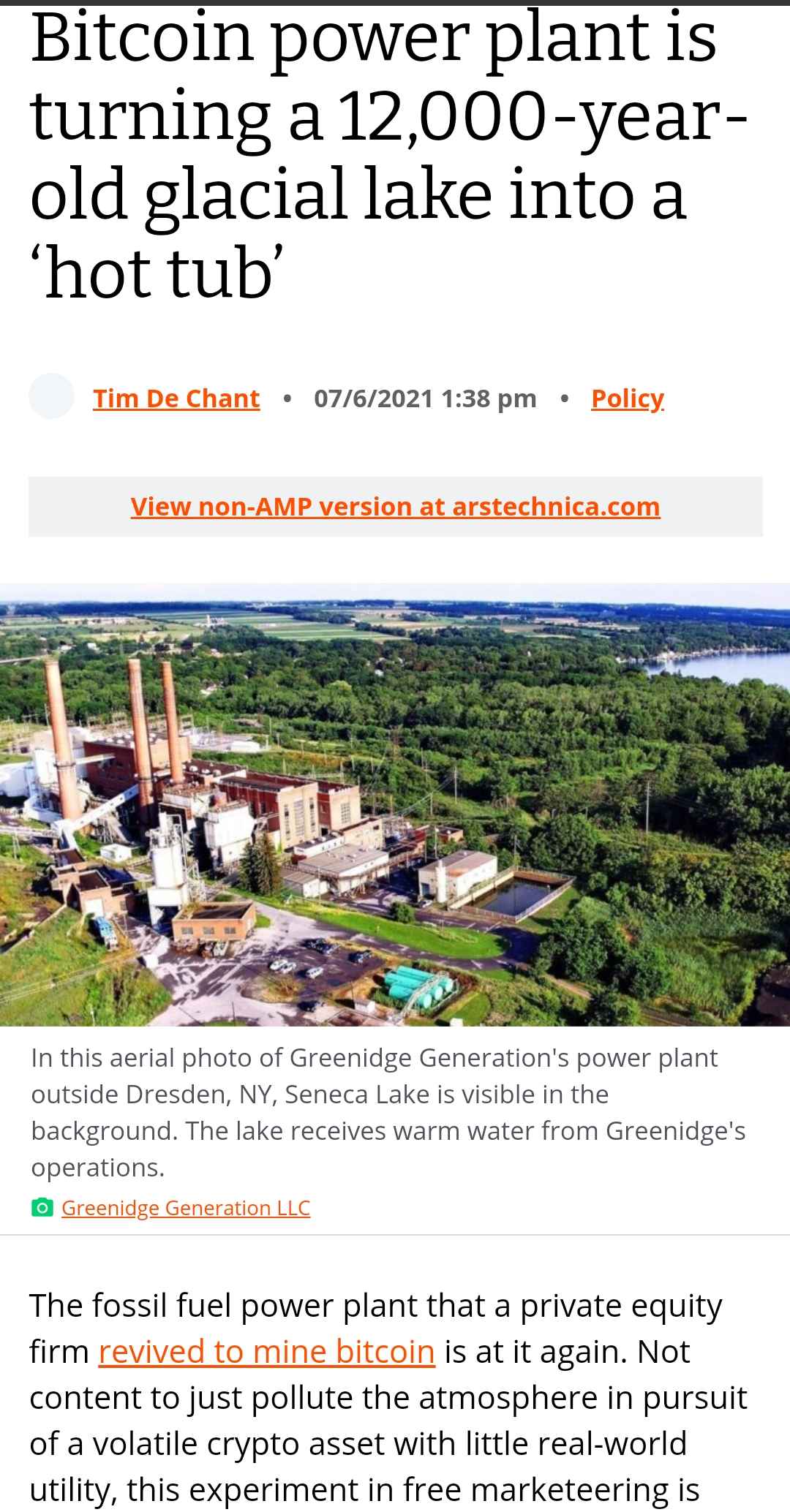View non-AMP version at arstechnica.com

click(395, 507)
